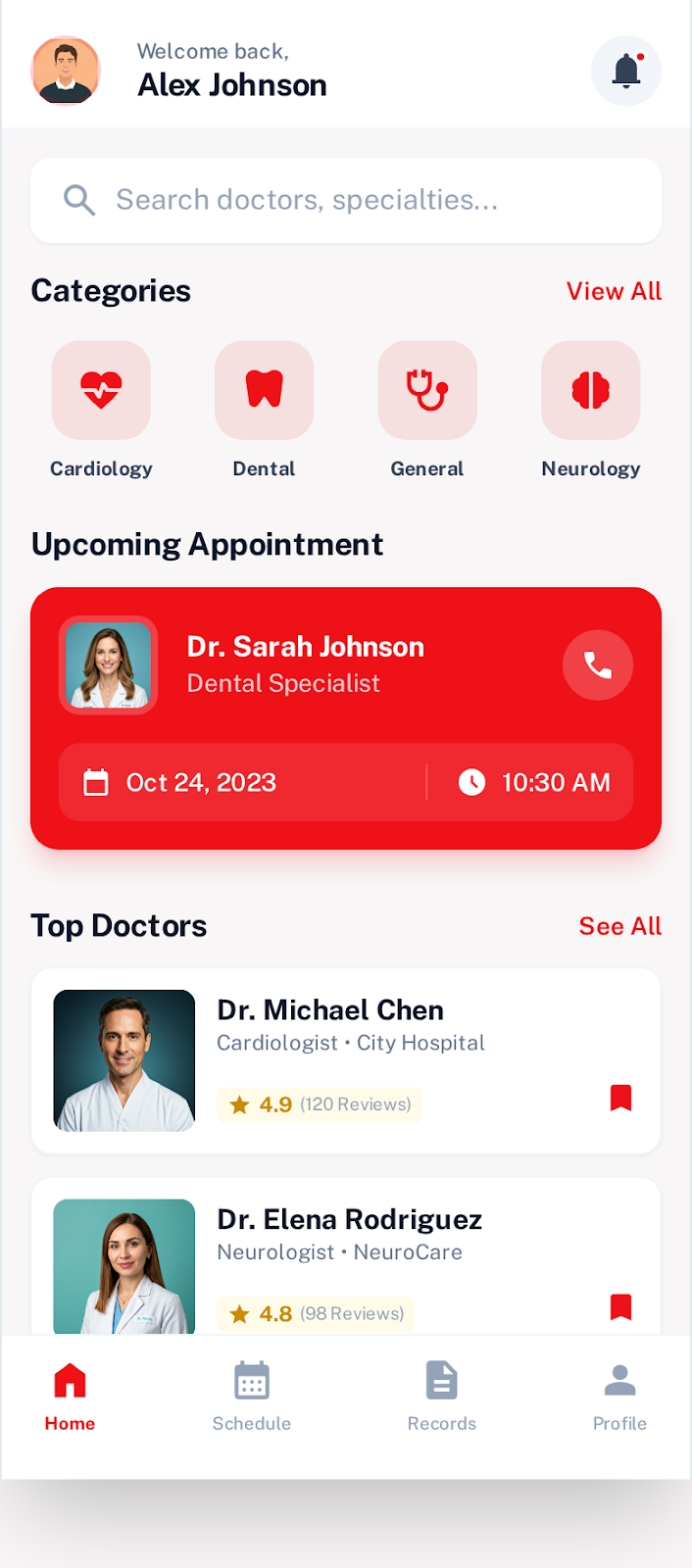Open the notifications bell
Screen dimensions: 692x1568
(626, 71)
